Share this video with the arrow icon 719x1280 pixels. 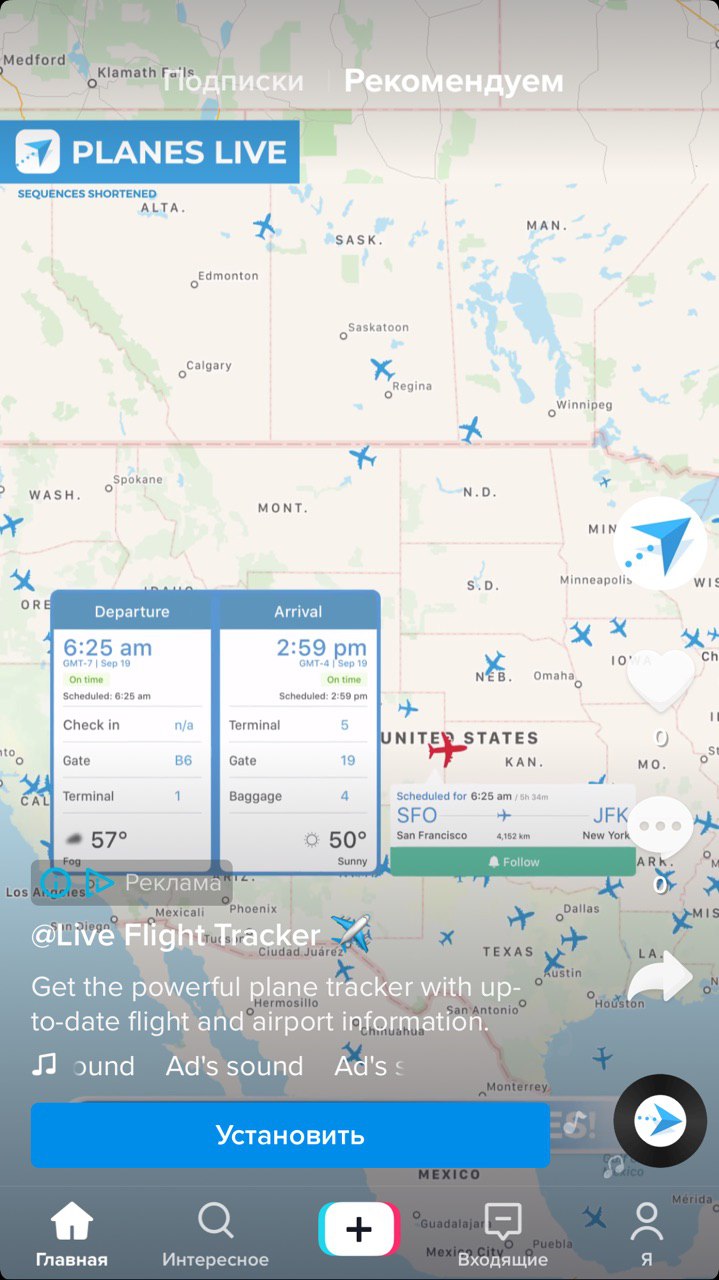pyautogui.click(x=660, y=977)
